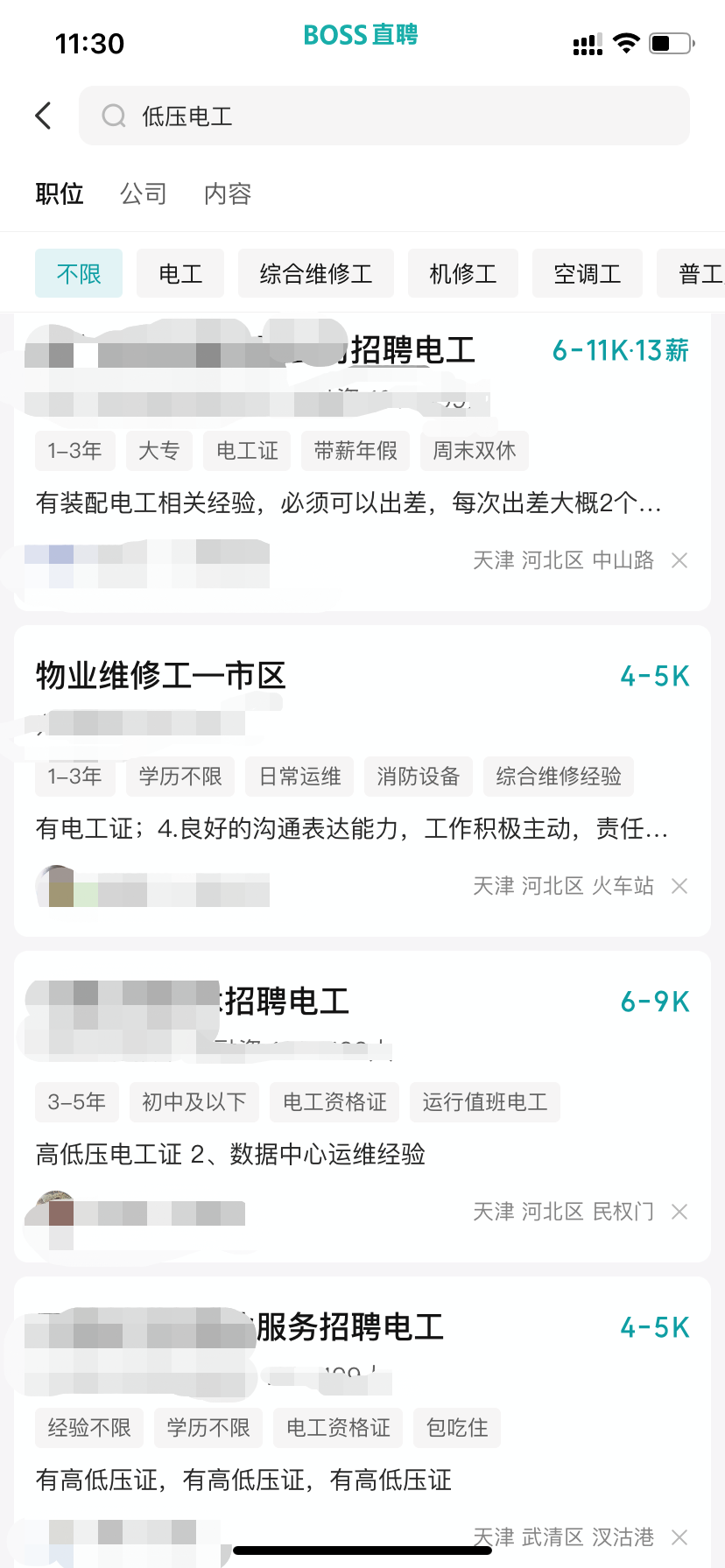This screenshot has height=1568, width=725.
Task: Open the 6-11K·13薪 electrician job card
Action: pos(362,462)
